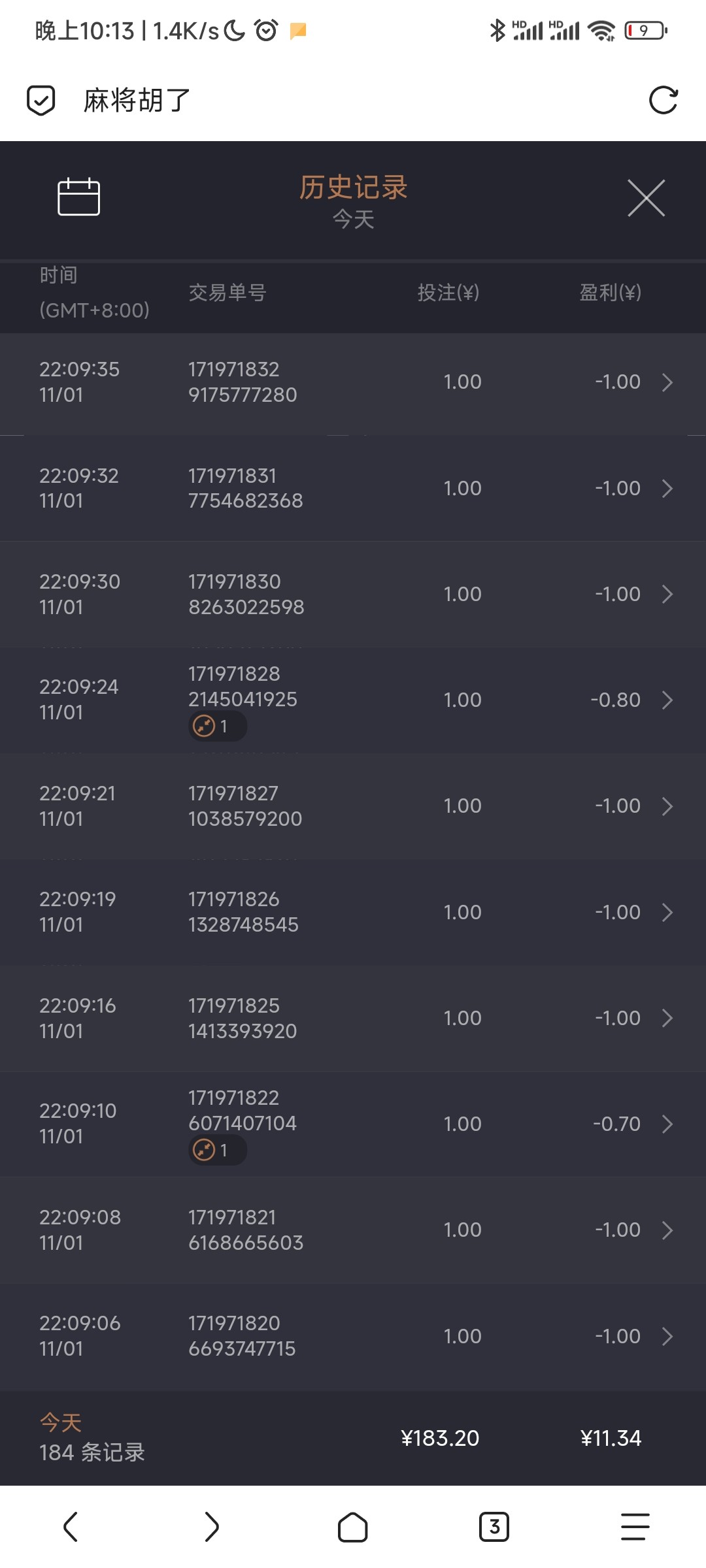Go forward in the browser
706x1568 pixels.
point(211,1527)
